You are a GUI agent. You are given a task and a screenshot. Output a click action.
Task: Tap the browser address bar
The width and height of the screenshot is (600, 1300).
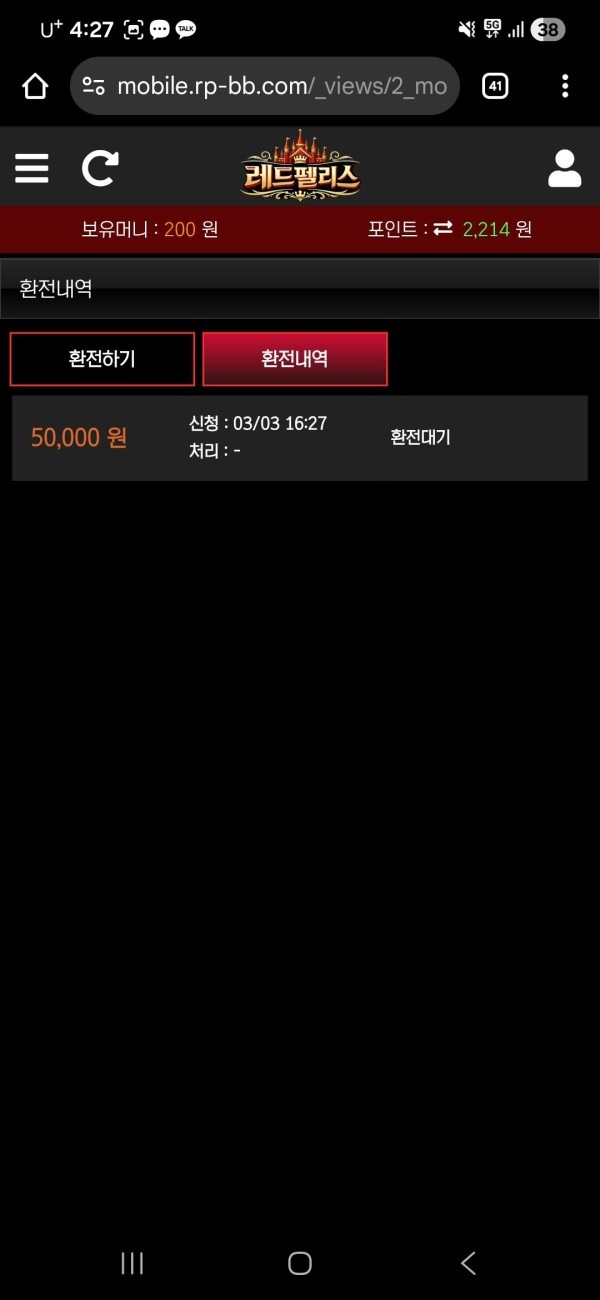coord(265,86)
